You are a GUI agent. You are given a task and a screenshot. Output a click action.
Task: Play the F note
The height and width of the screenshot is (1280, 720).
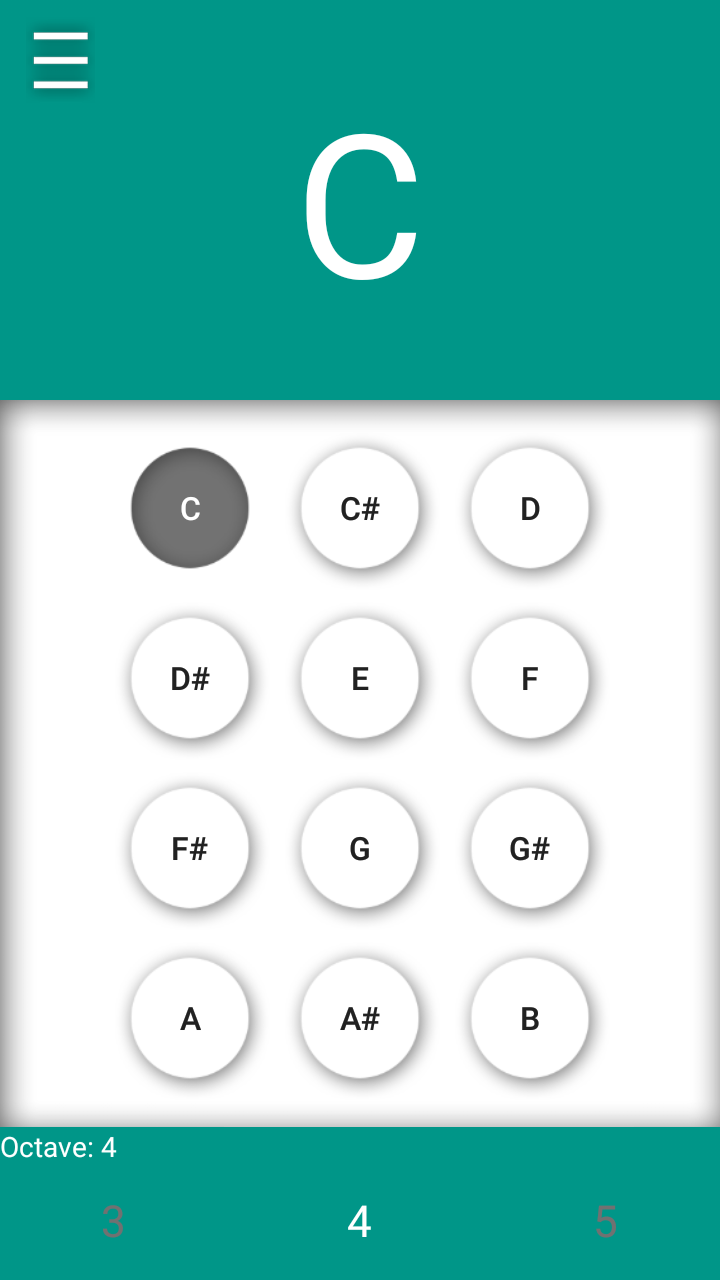coord(530,678)
